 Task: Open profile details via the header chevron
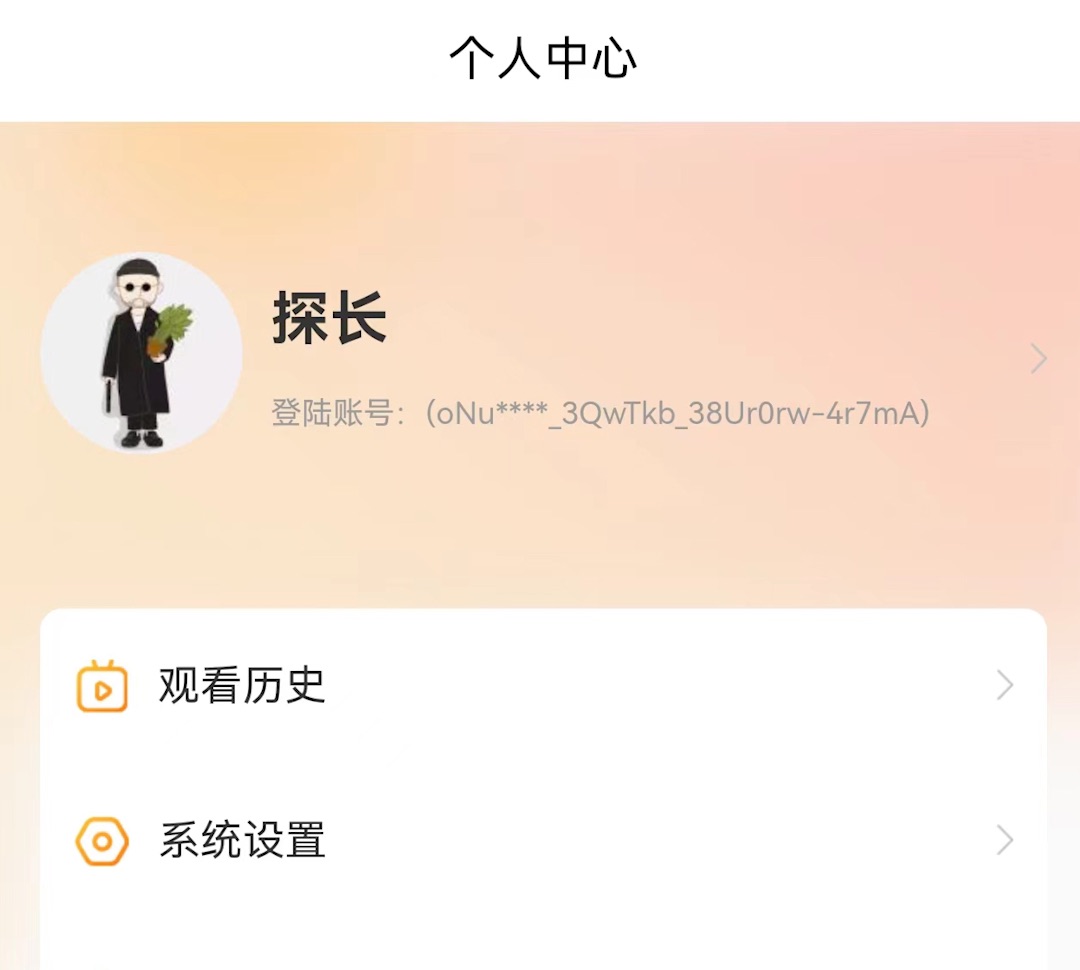[1038, 358]
